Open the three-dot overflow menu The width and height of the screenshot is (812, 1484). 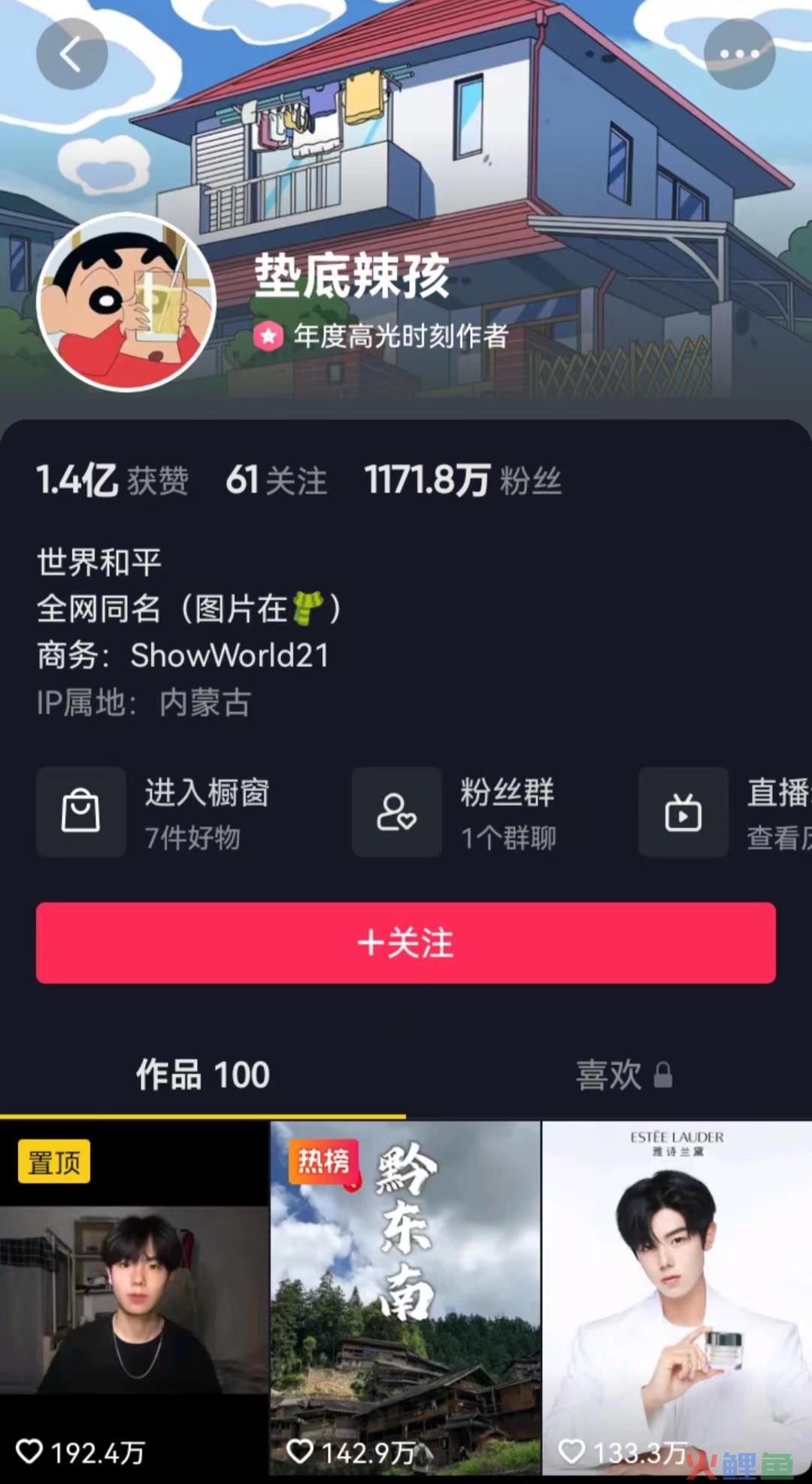(739, 54)
